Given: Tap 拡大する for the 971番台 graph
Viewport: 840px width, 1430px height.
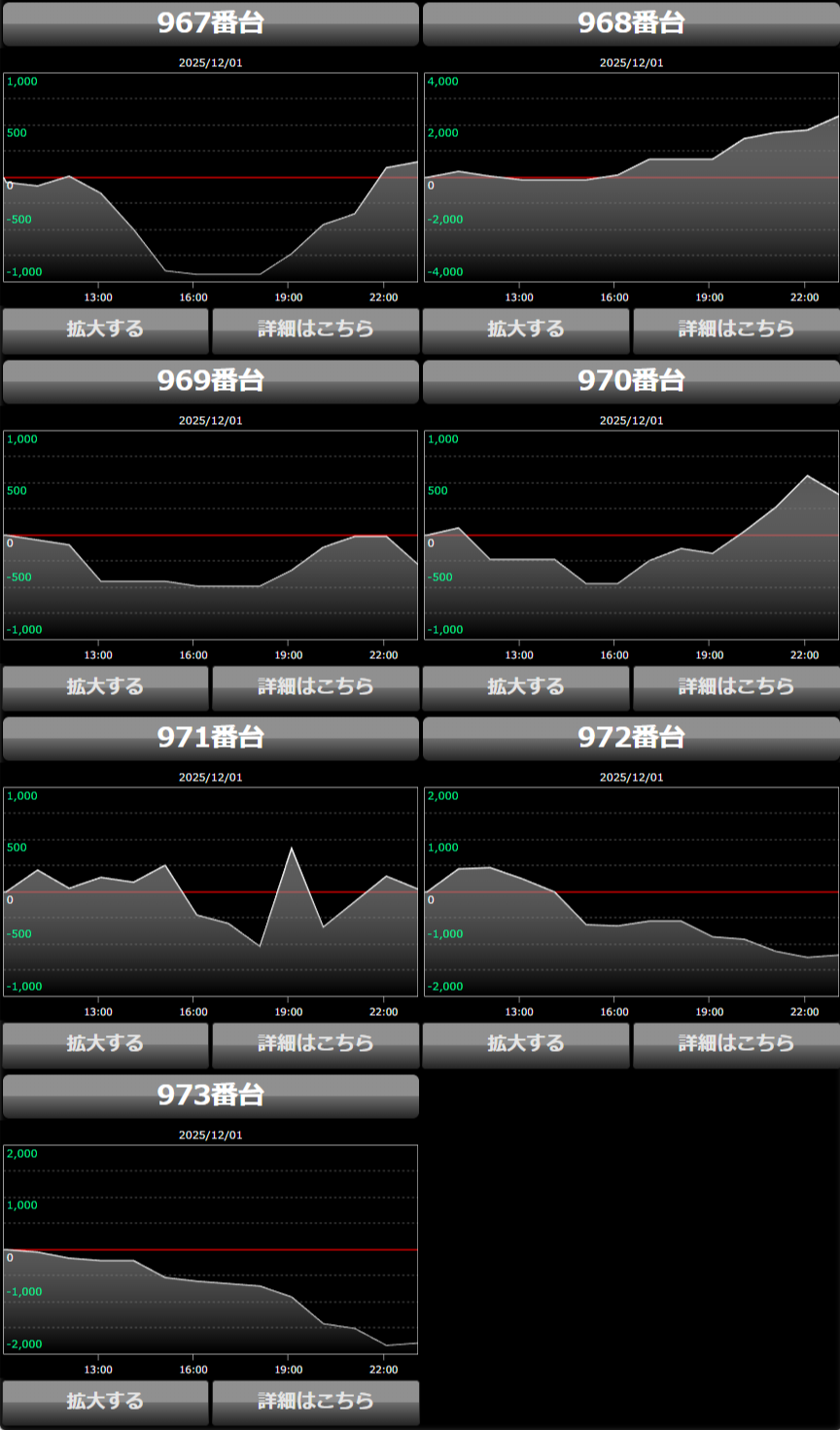Looking at the screenshot, I should (x=105, y=1044).
